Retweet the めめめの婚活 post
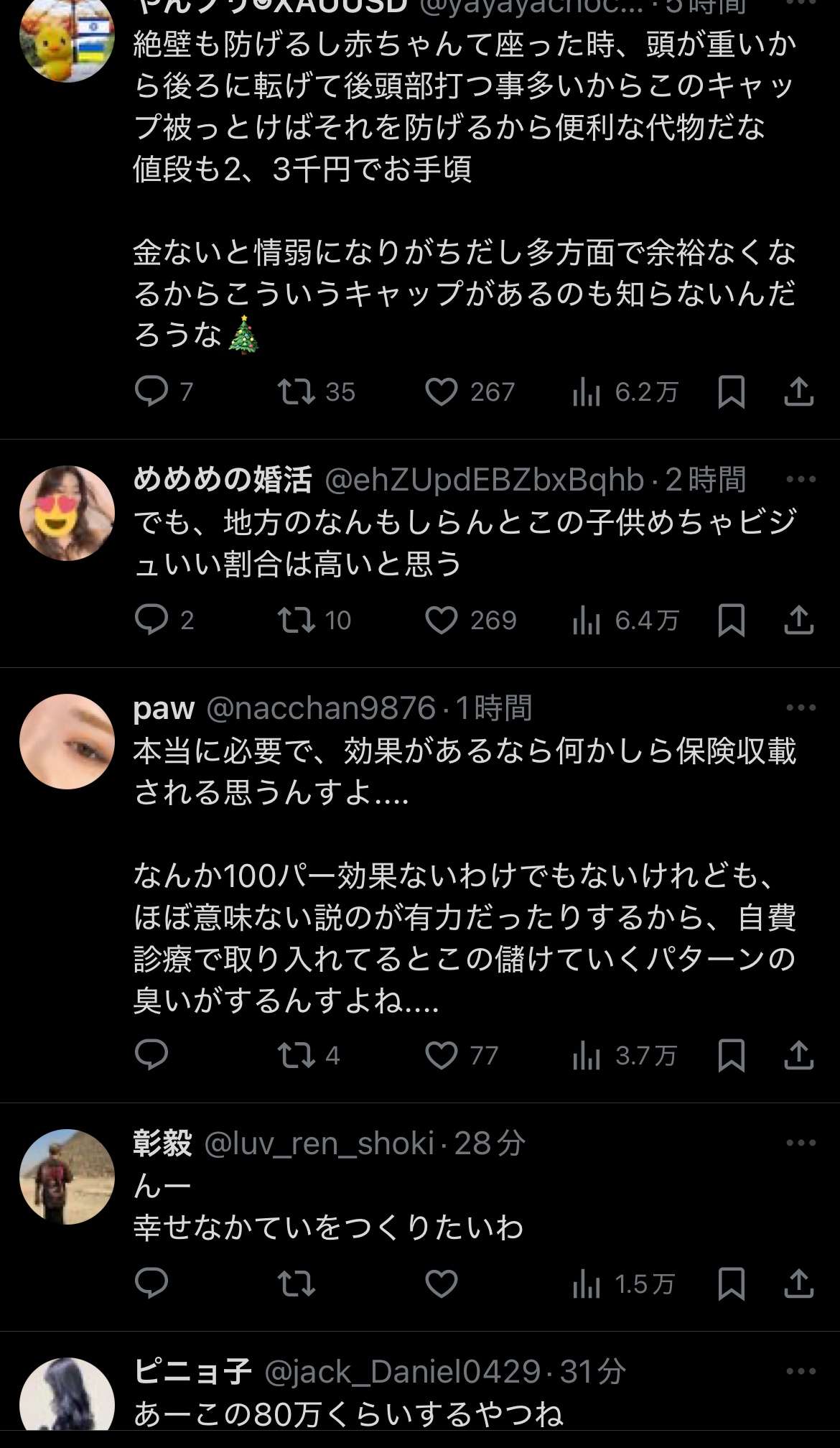 [x=297, y=621]
